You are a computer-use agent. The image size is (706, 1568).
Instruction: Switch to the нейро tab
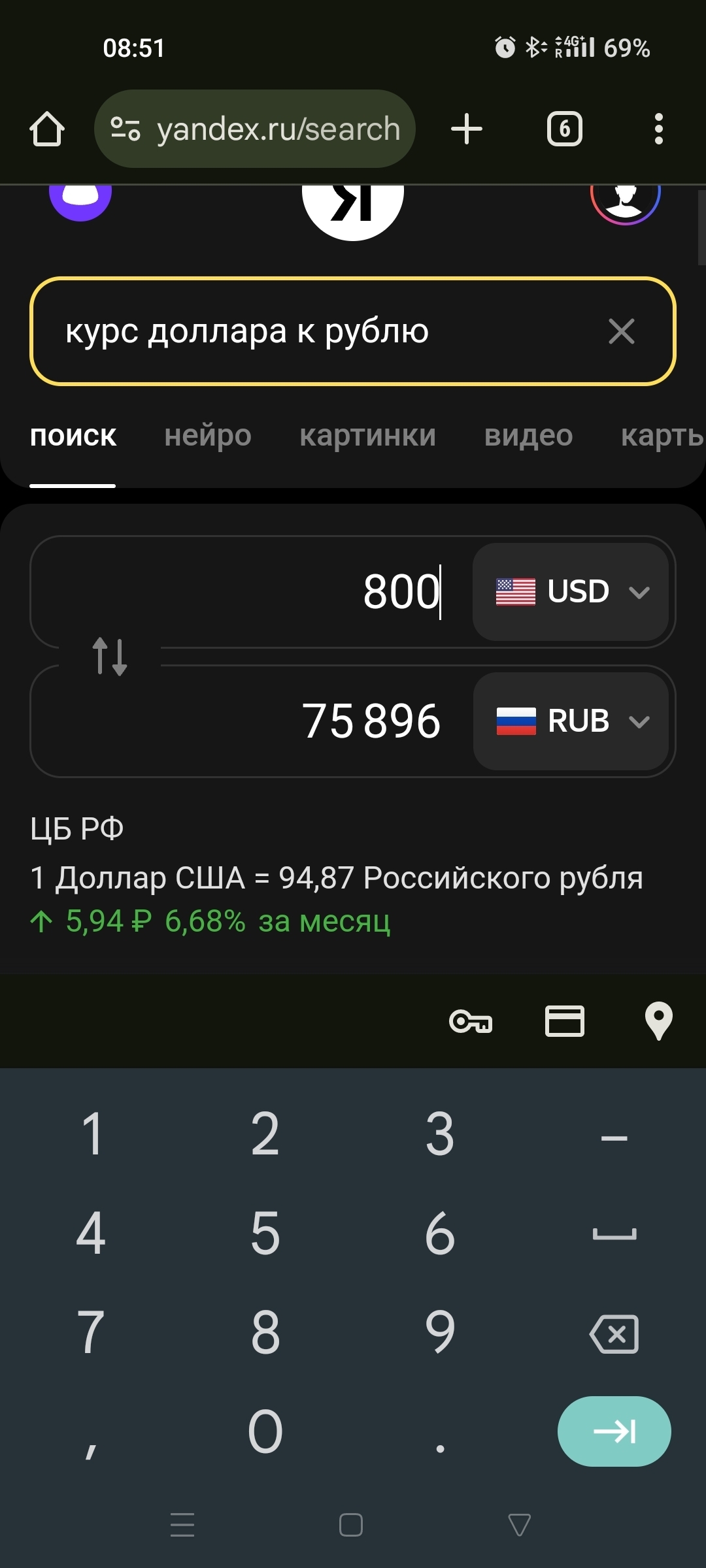208,436
